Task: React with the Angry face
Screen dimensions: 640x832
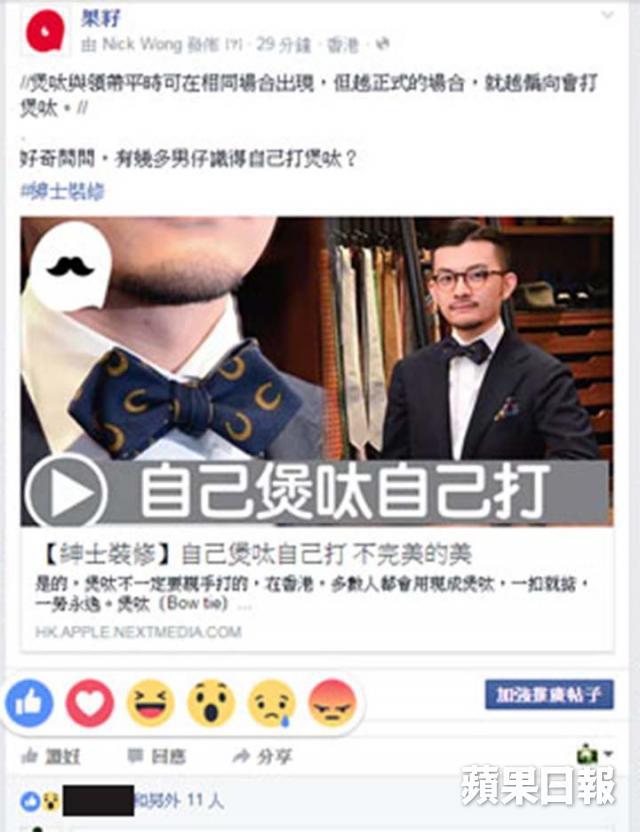Action: (333, 704)
